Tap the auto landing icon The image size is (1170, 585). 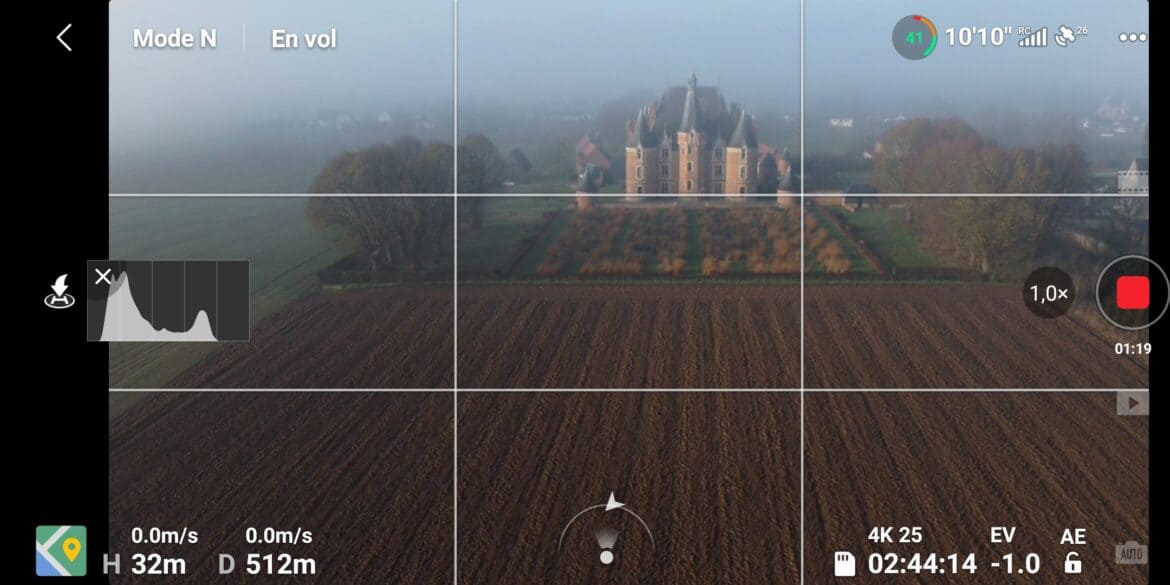point(60,292)
